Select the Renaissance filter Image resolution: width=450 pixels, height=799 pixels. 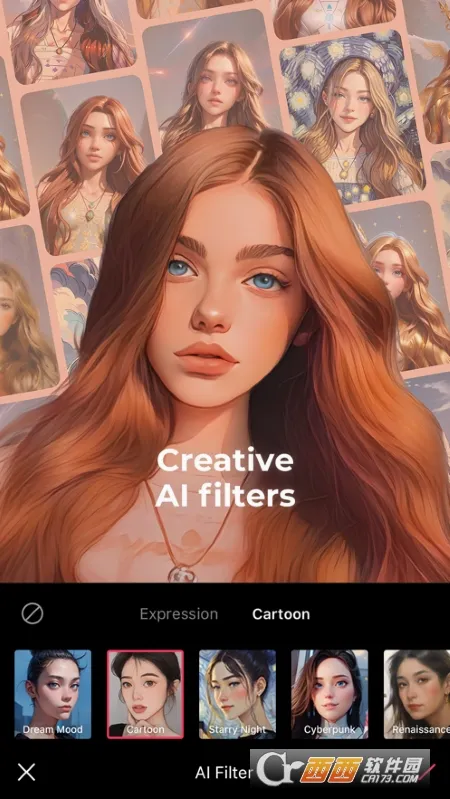[x=417, y=694]
